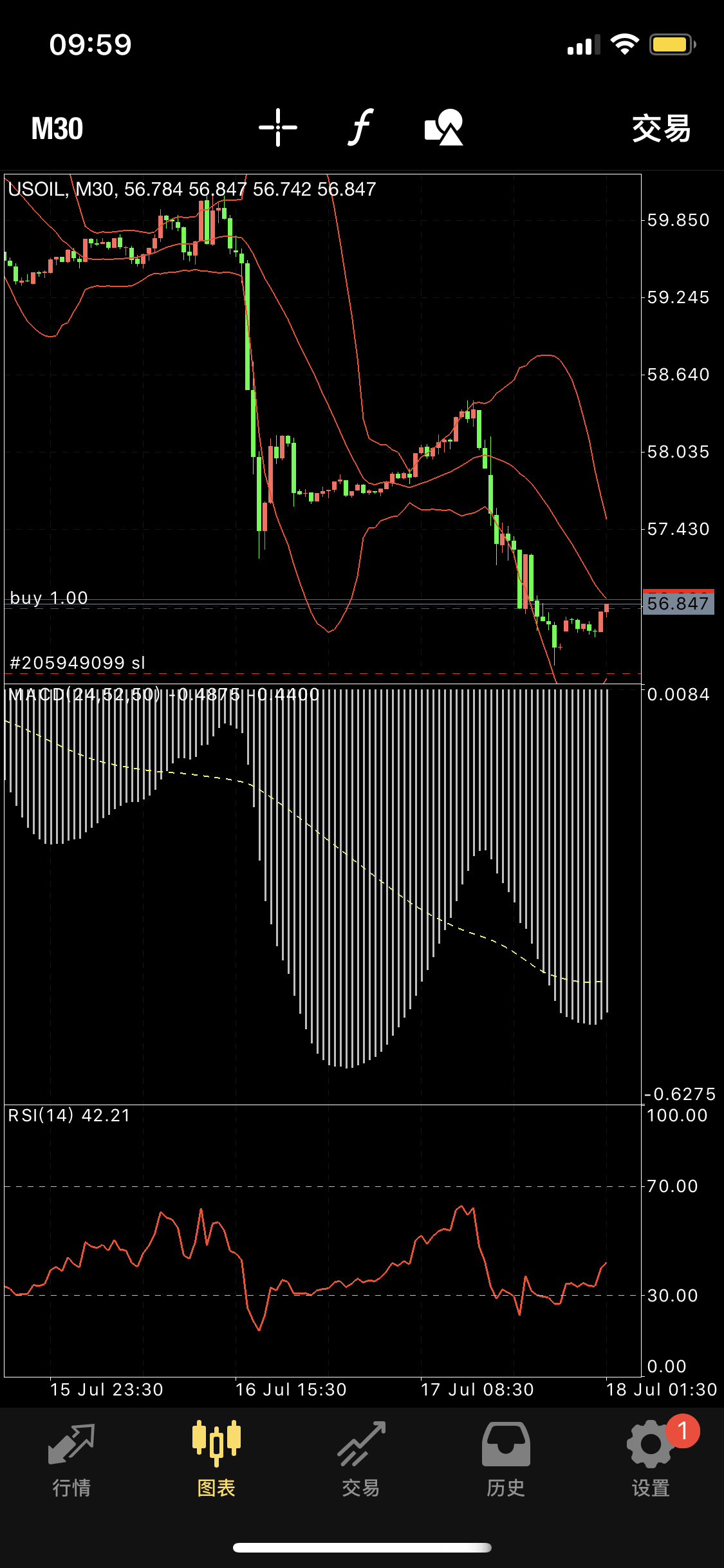
Task: Enable the crosshair tool
Action: [x=278, y=127]
